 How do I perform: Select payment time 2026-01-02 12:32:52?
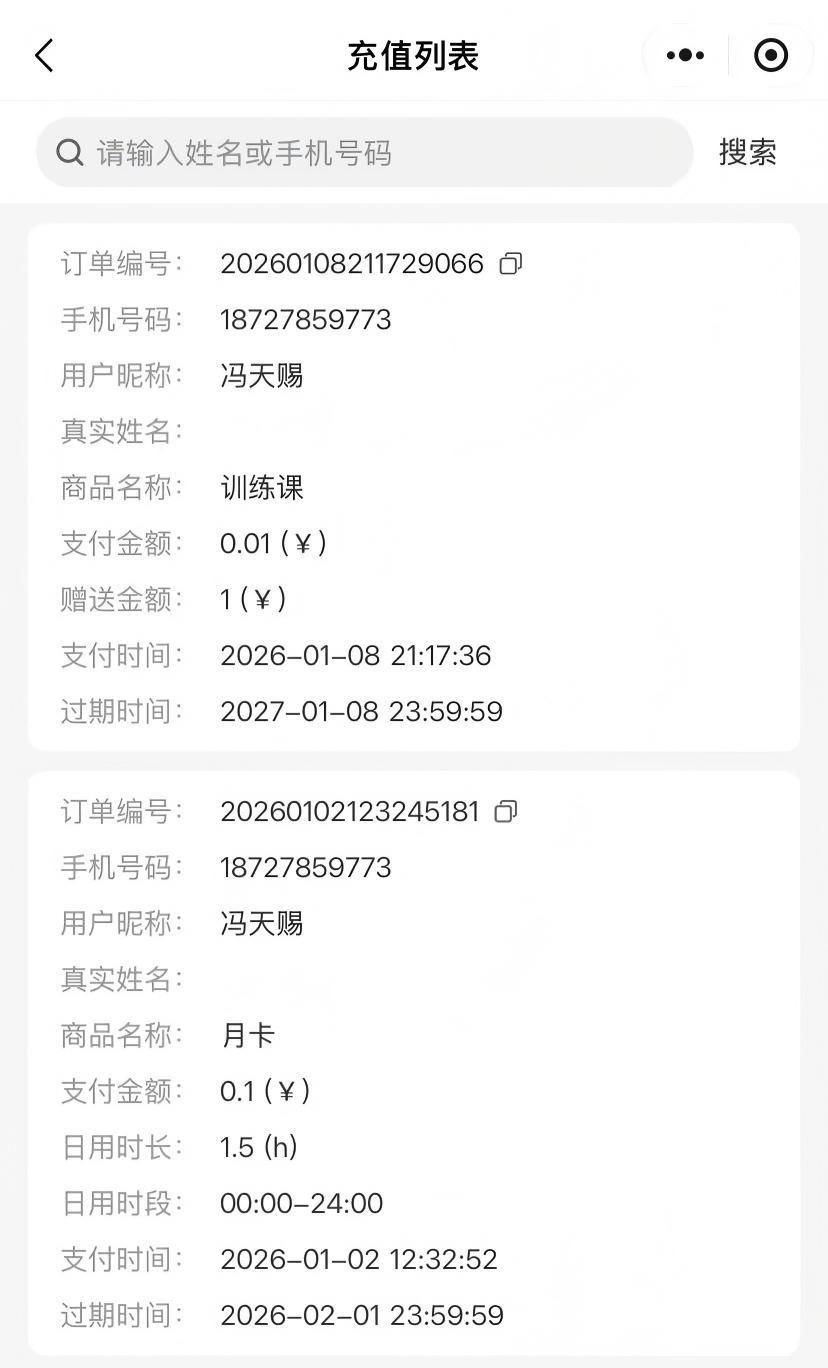pyautogui.click(x=356, y=1259)
